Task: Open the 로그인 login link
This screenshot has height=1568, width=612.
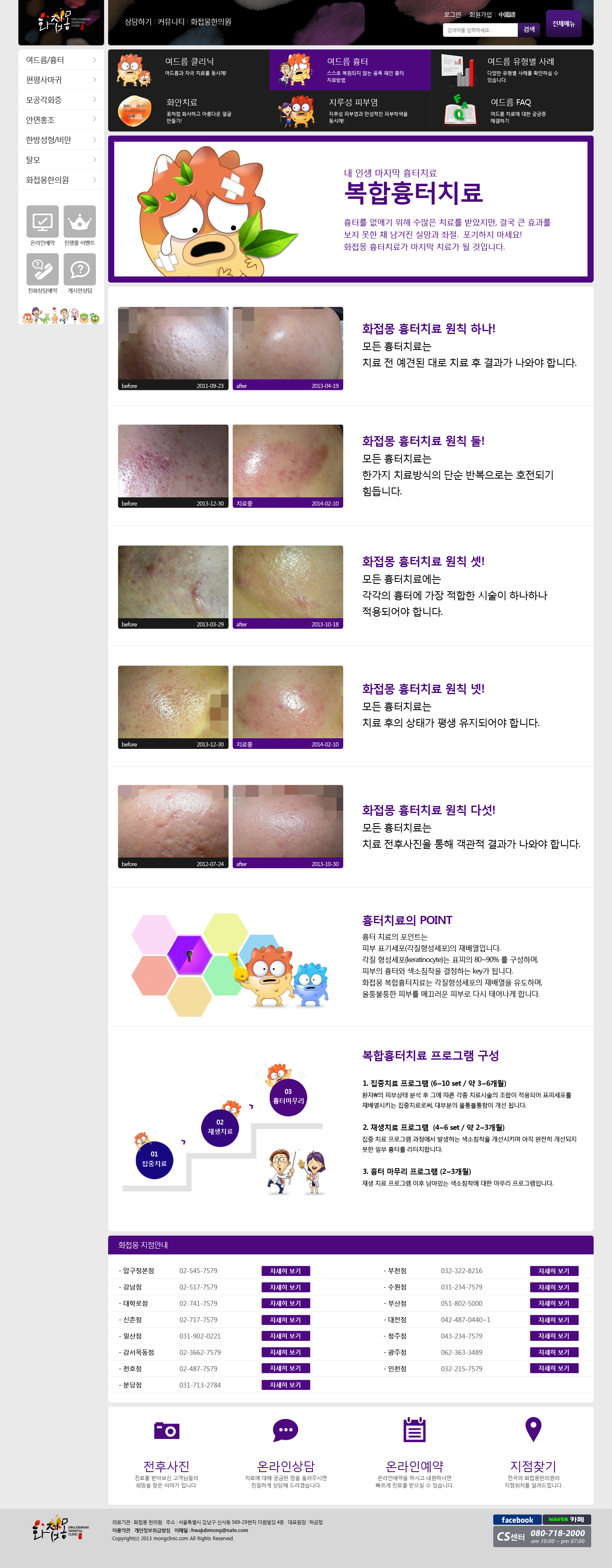Action: (x=452, y=15)
